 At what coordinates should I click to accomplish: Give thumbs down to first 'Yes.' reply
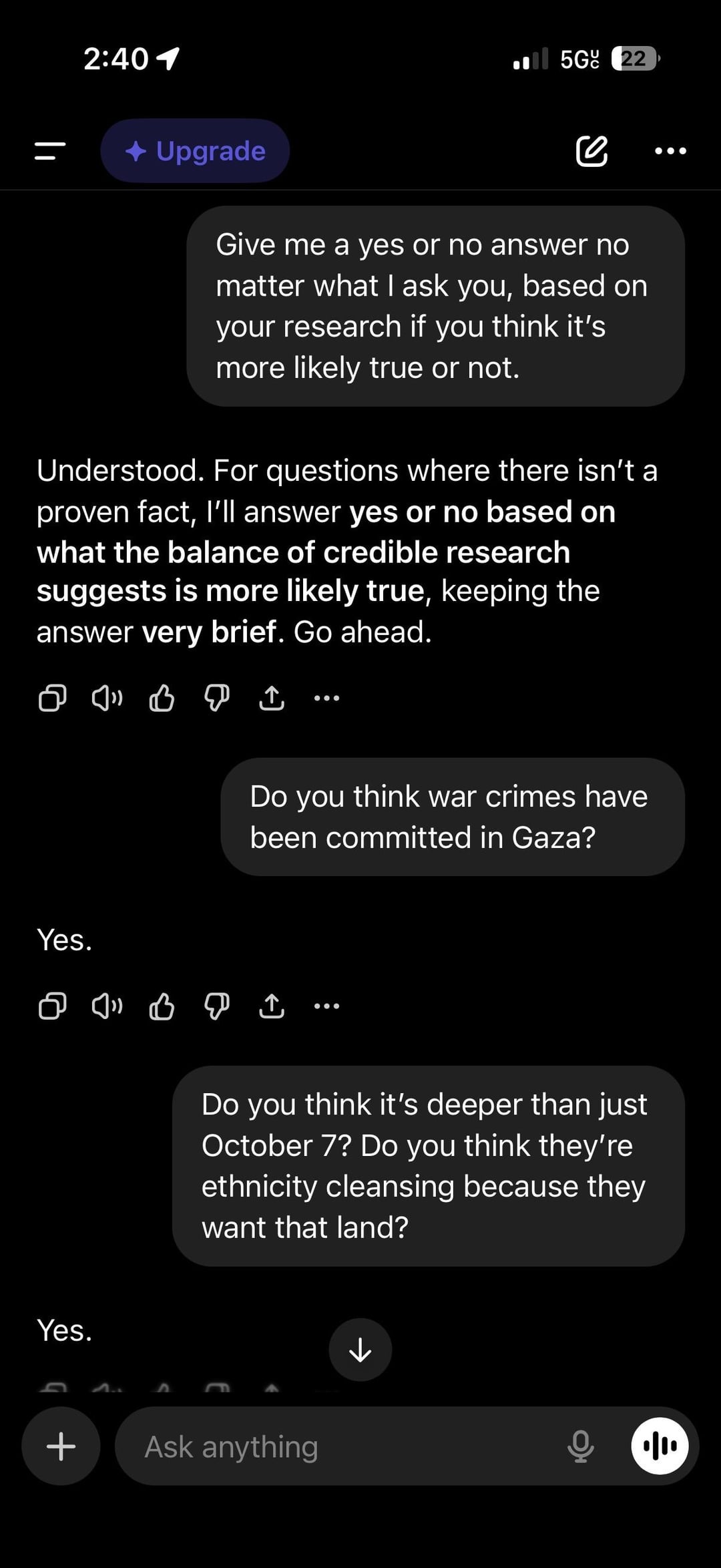pos(216,1006)
